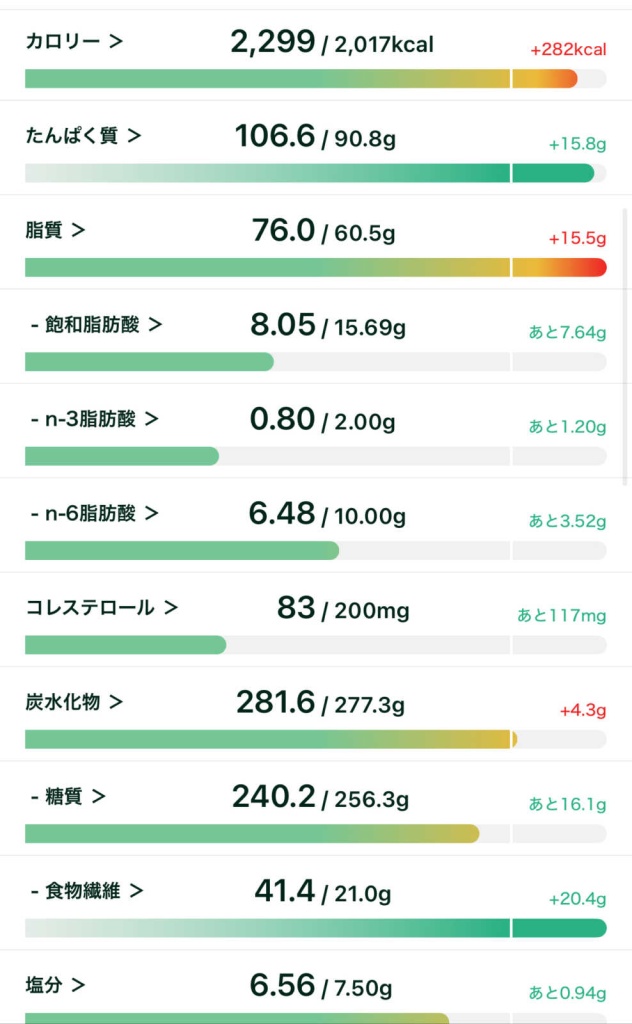View コレステロール details
This screenshot has height=1024, width=632.
click(x=101, y=607)
